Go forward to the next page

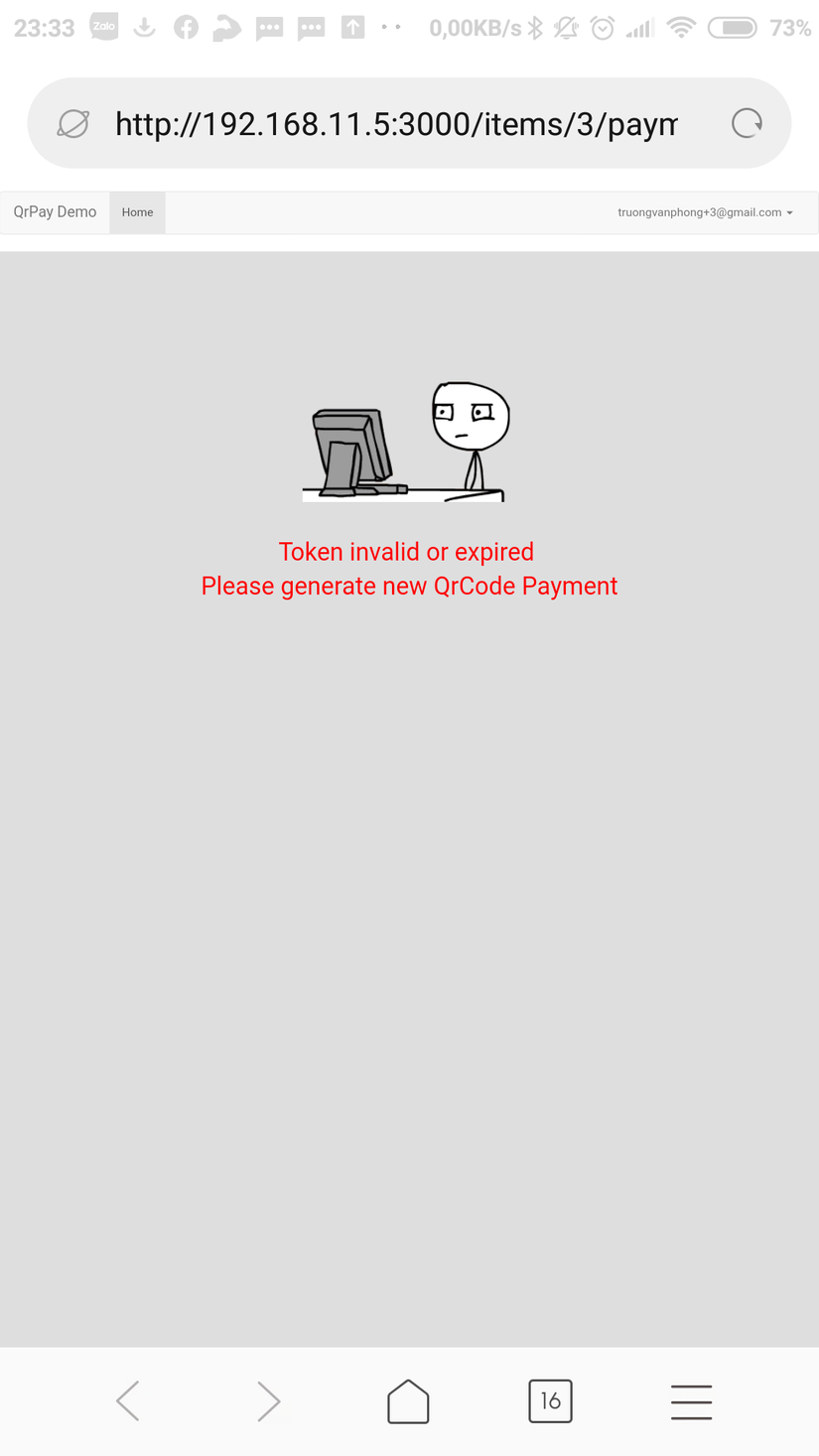(x=268, y=1400)
